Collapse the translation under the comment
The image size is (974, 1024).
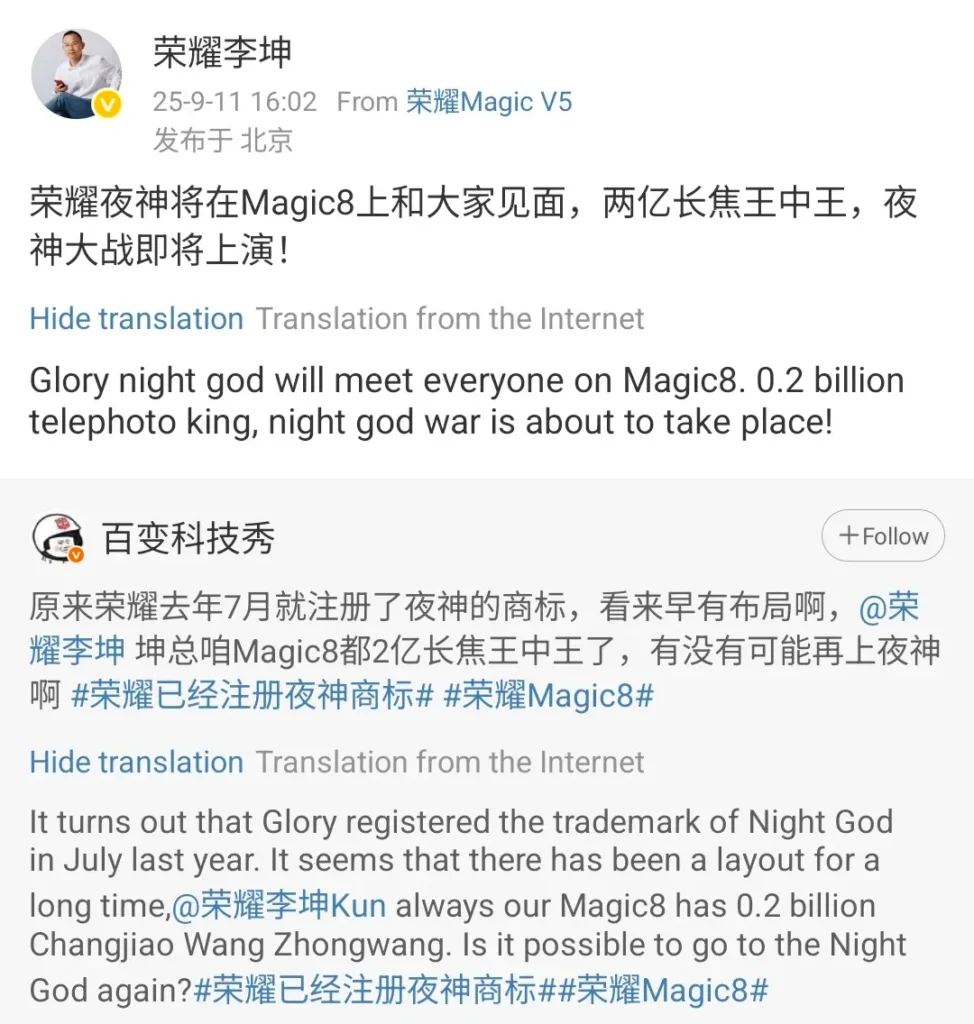136,761
